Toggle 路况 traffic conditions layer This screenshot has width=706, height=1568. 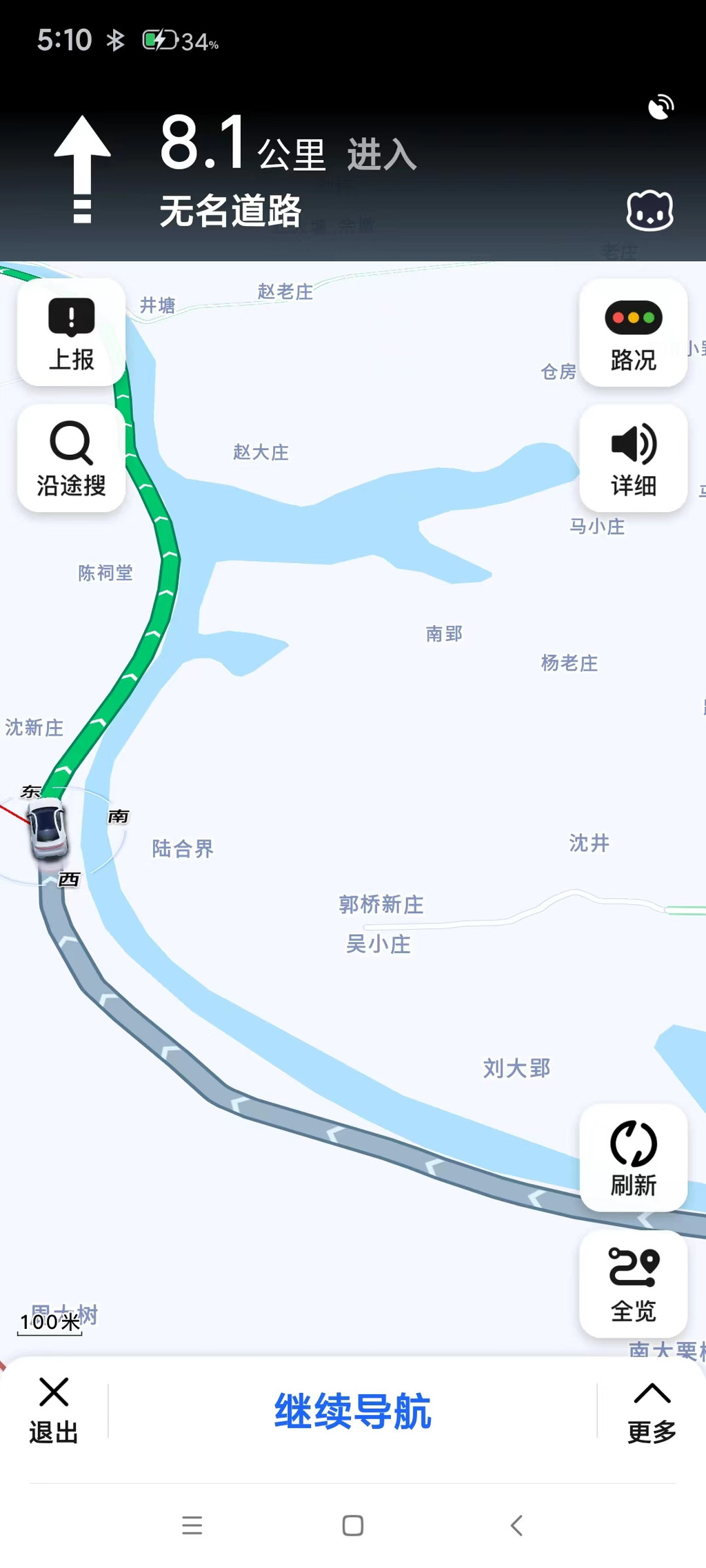tap(633, 334)
